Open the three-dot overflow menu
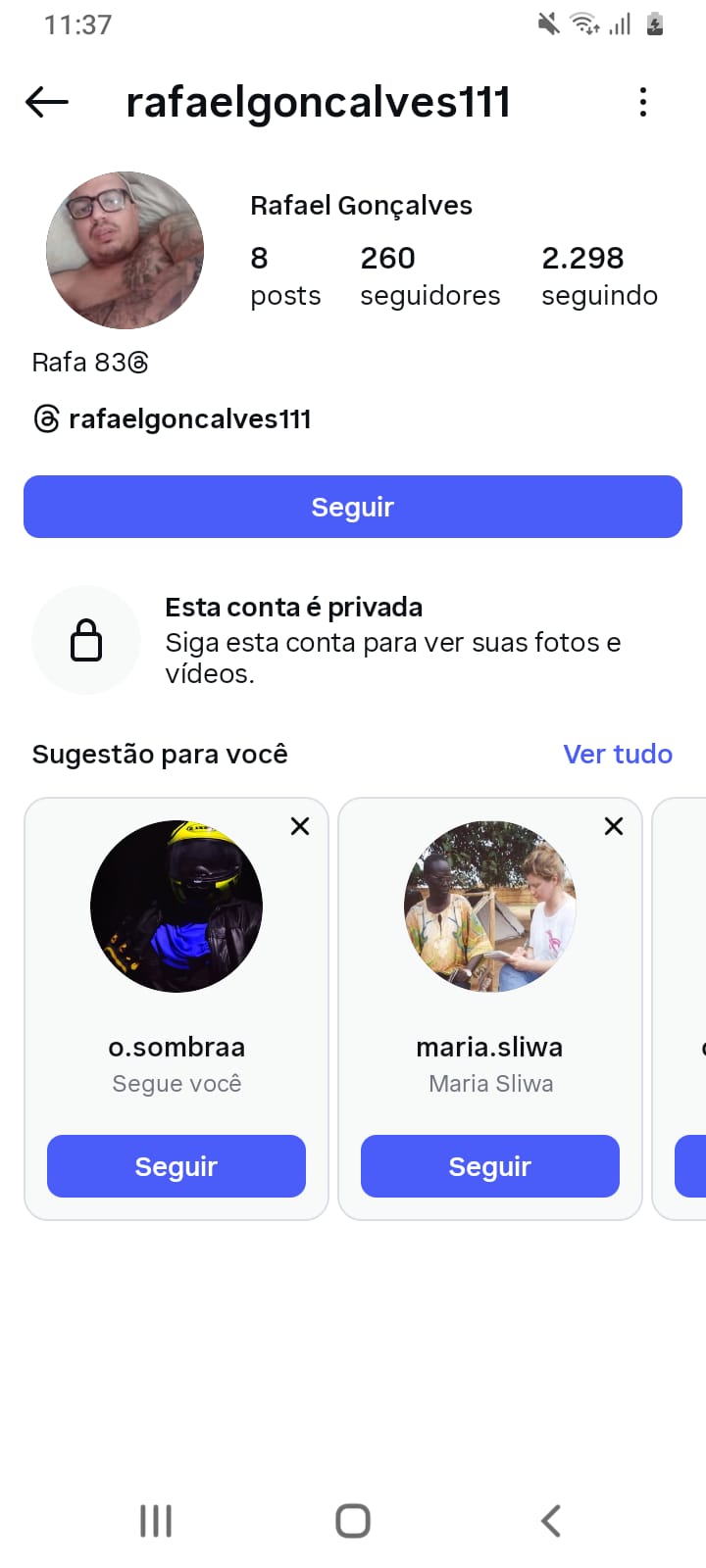Screen dimensions: 706x1568 [643, 102]
